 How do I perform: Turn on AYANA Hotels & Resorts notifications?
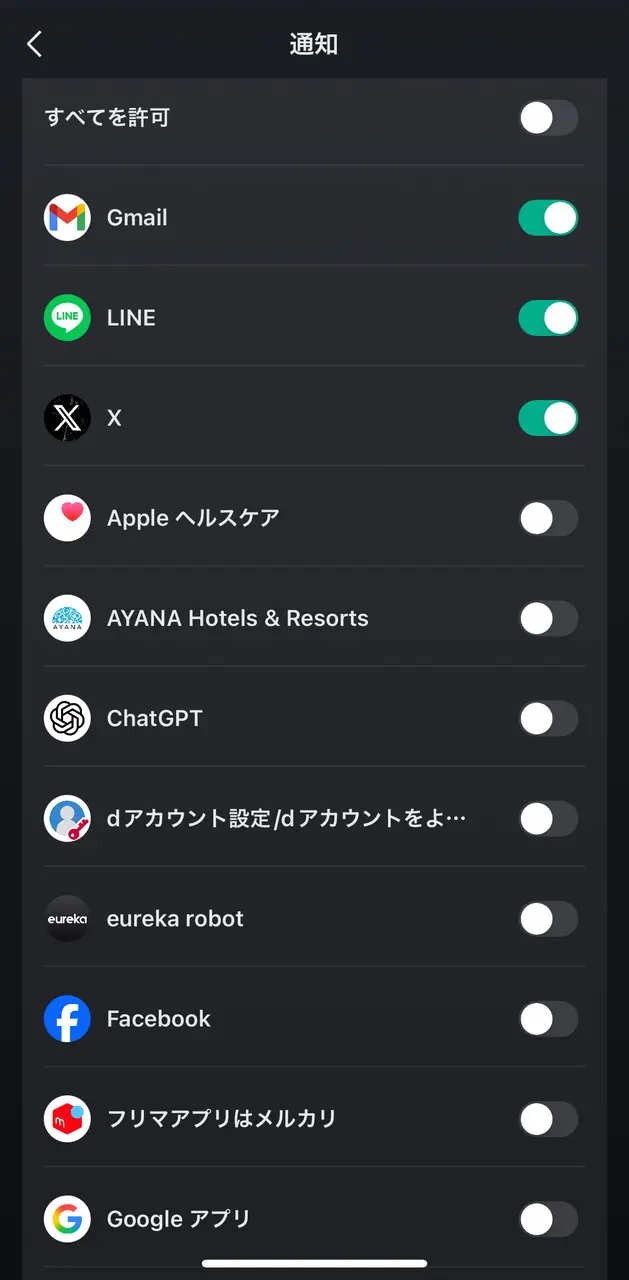click(x=548, y=618)
